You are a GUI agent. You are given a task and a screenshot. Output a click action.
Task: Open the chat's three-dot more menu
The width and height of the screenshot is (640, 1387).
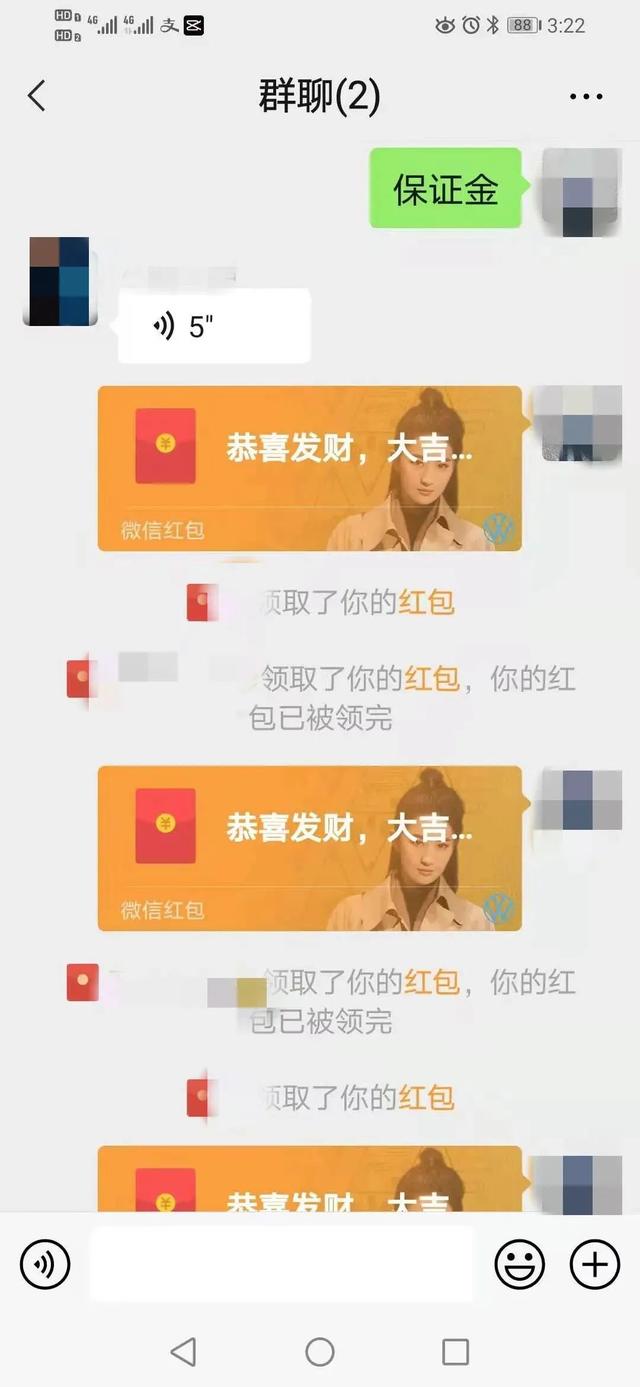tap(586, 97)
